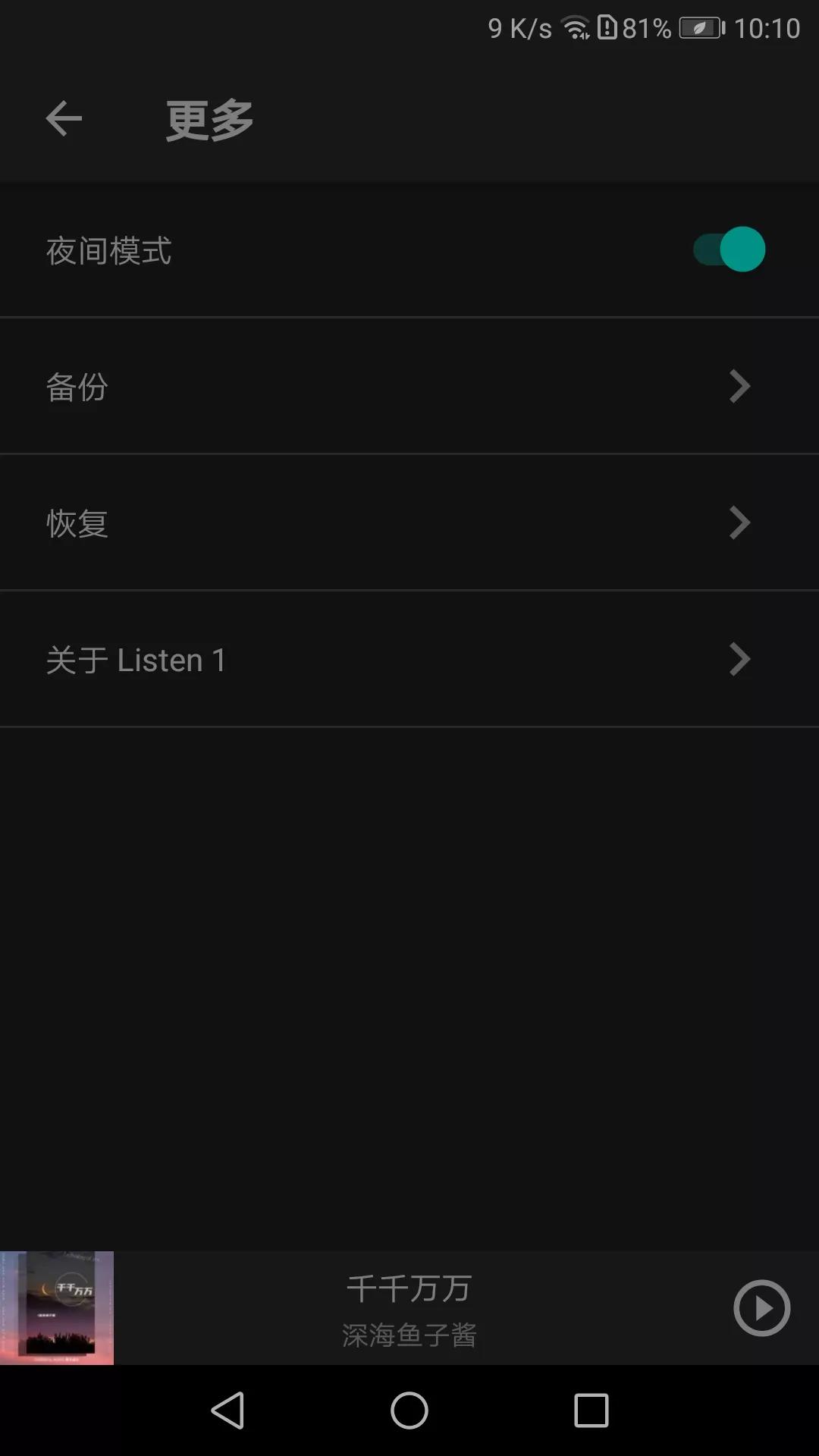
Task: Toggle the night mode switch on
Action: pos(728,249)
